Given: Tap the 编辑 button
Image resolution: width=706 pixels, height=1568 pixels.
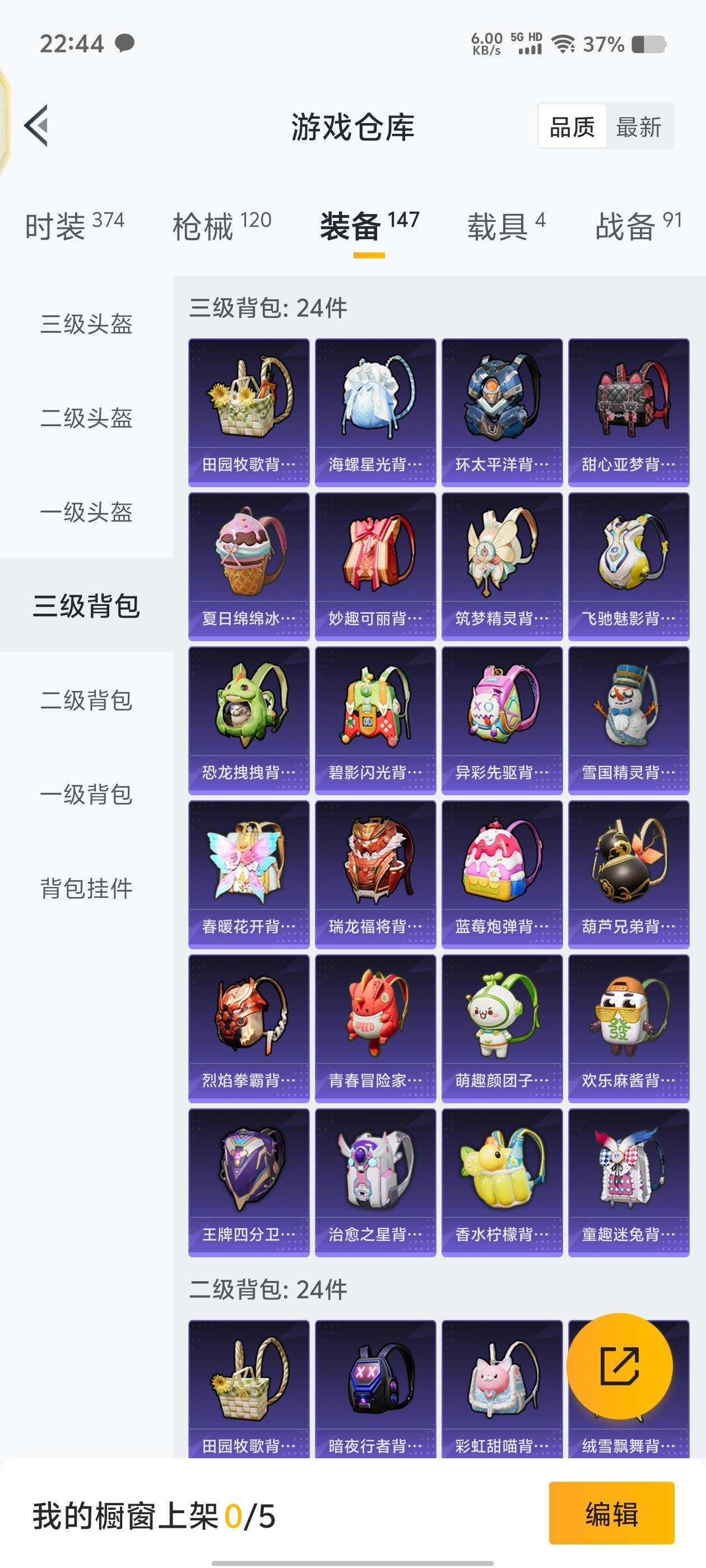Looking at the screenshot, I should [x=611, y=1514].
